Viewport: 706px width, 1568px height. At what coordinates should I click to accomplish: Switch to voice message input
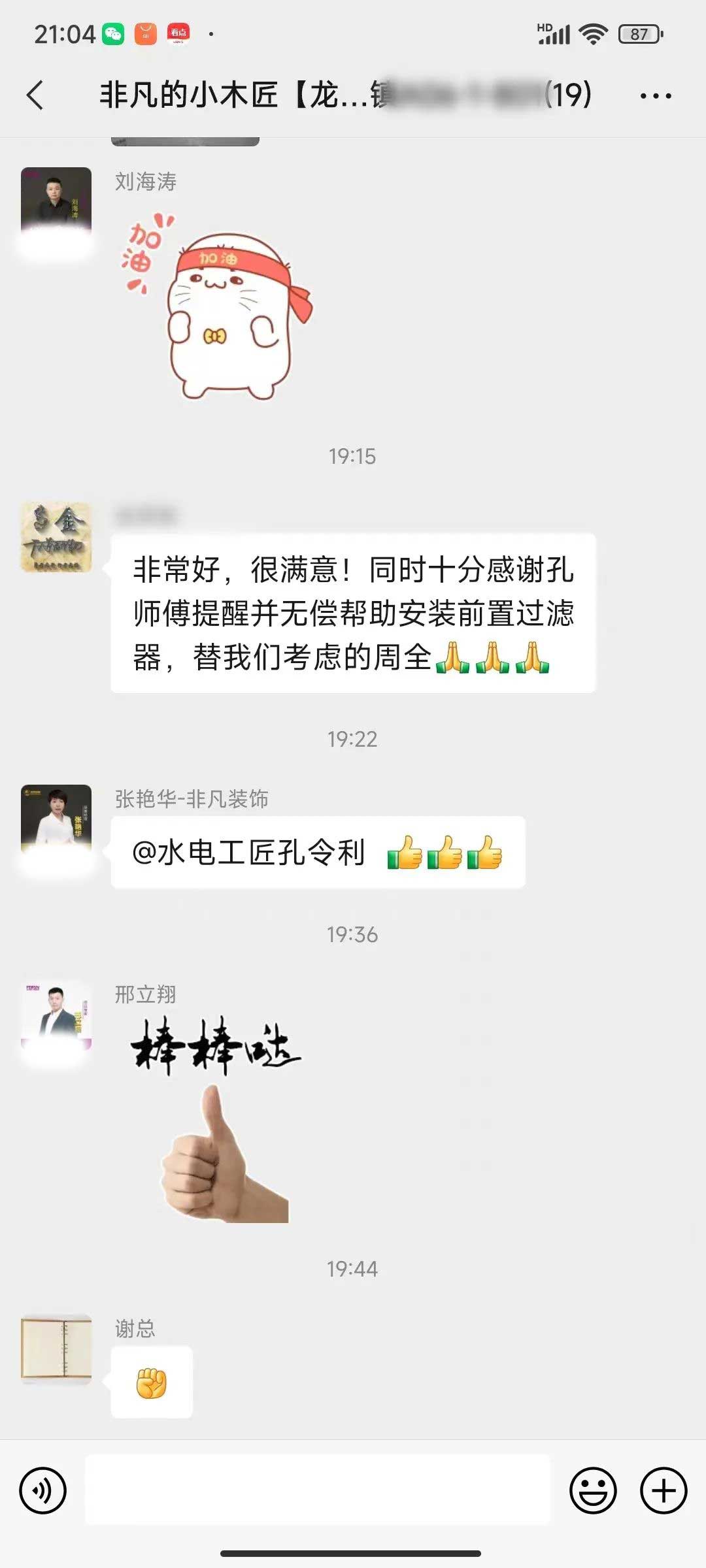pyautogui.click(x=43, y=1491)
